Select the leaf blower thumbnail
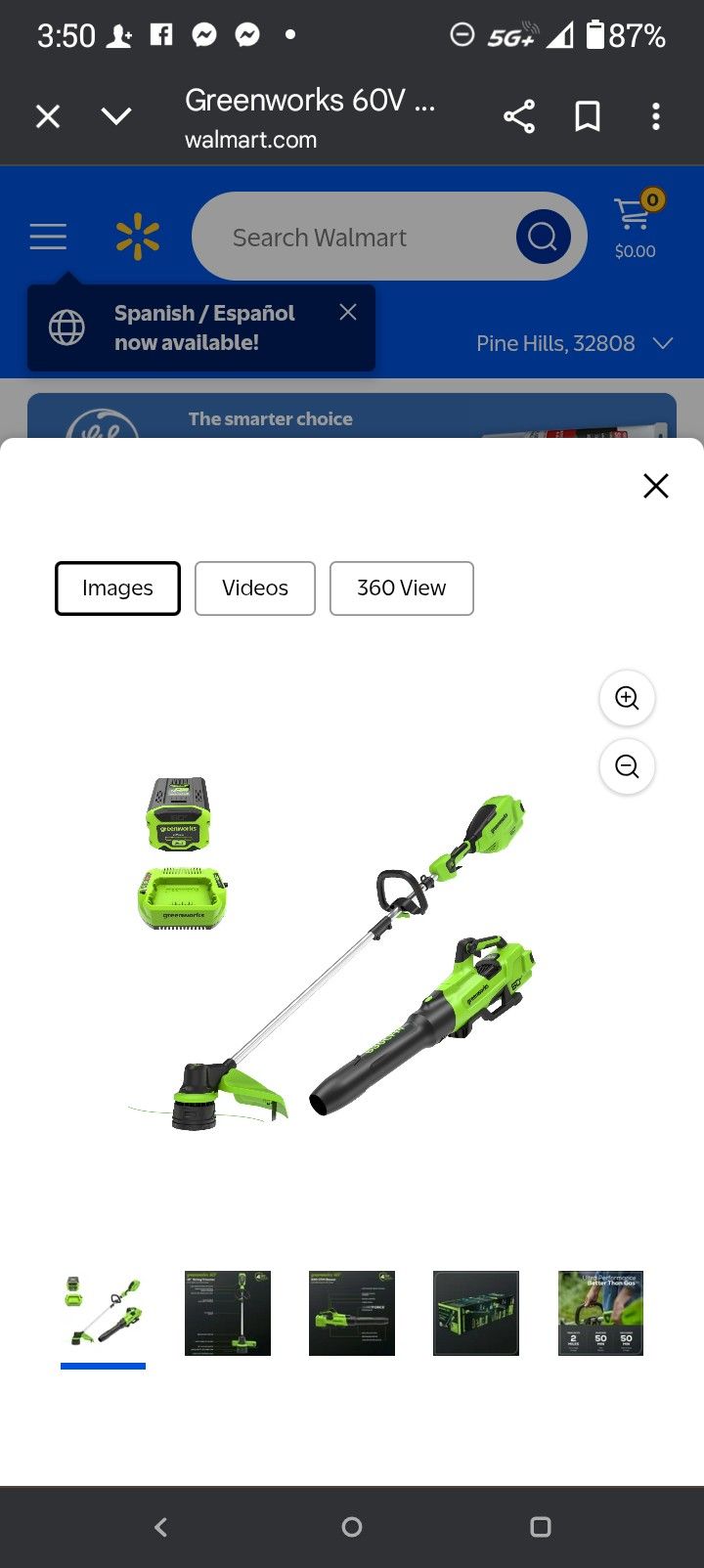704x1568 pixels. pyautogui.click(x=351, y=1313)
